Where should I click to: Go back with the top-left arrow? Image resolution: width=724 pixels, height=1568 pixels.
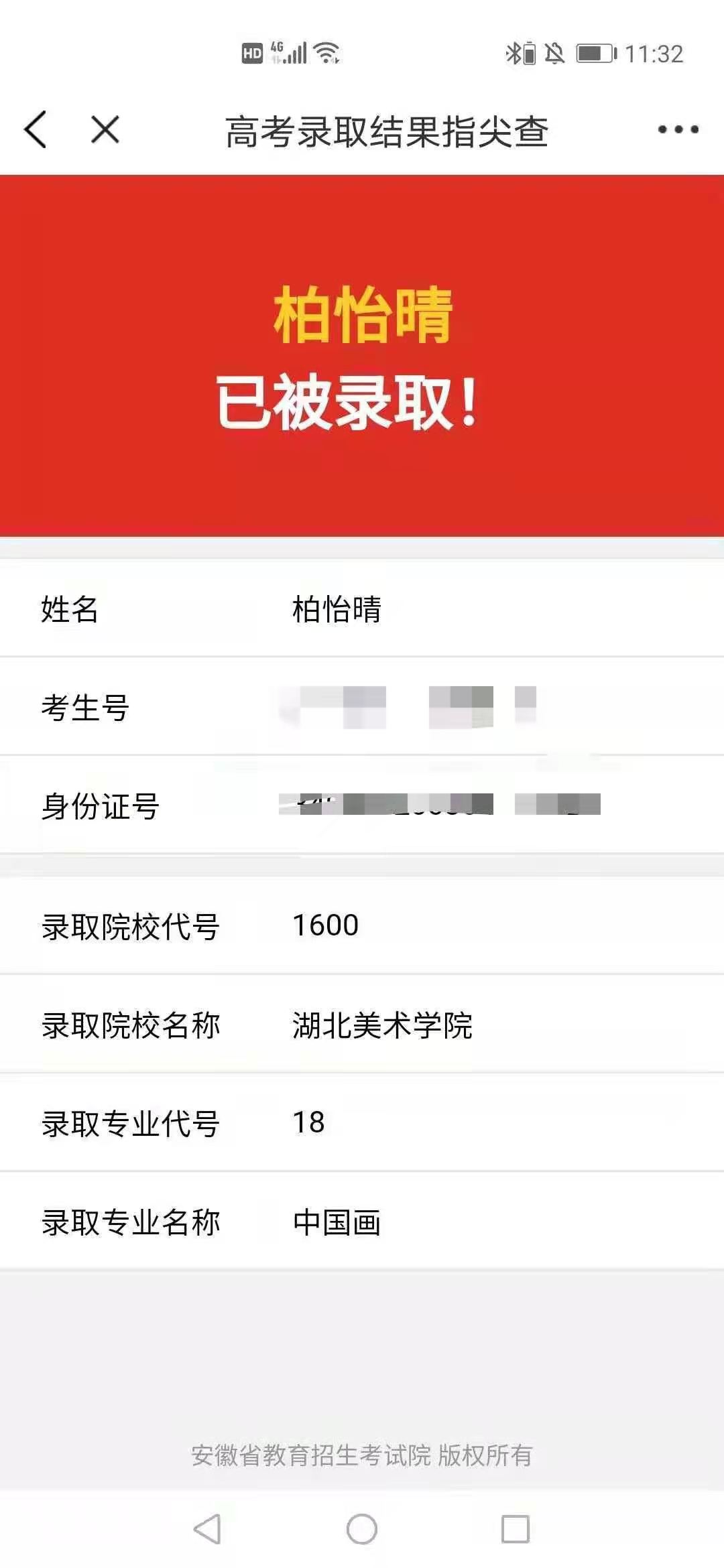(35, 129)
